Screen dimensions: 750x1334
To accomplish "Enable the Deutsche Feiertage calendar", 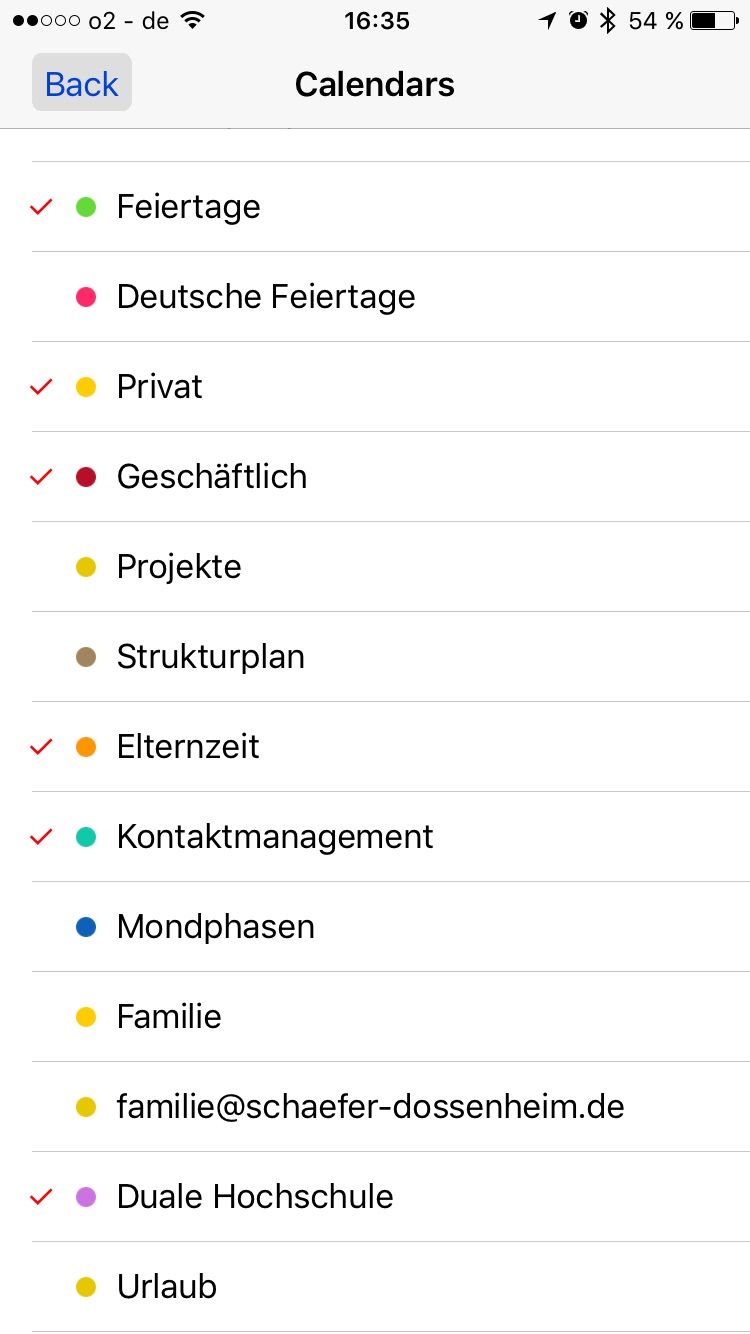I will click(375, 297).
